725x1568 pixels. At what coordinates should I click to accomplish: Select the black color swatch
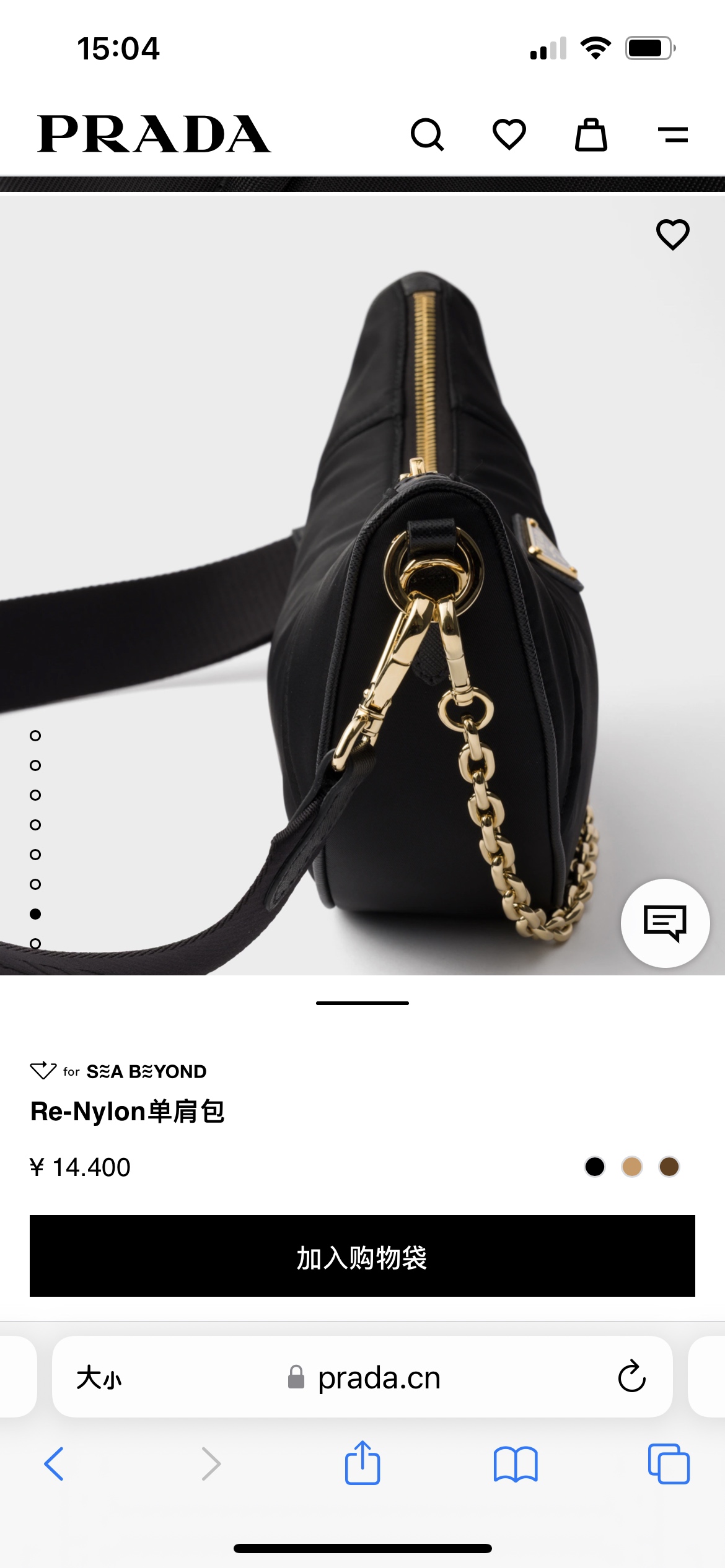click(x=595, y=1167)
